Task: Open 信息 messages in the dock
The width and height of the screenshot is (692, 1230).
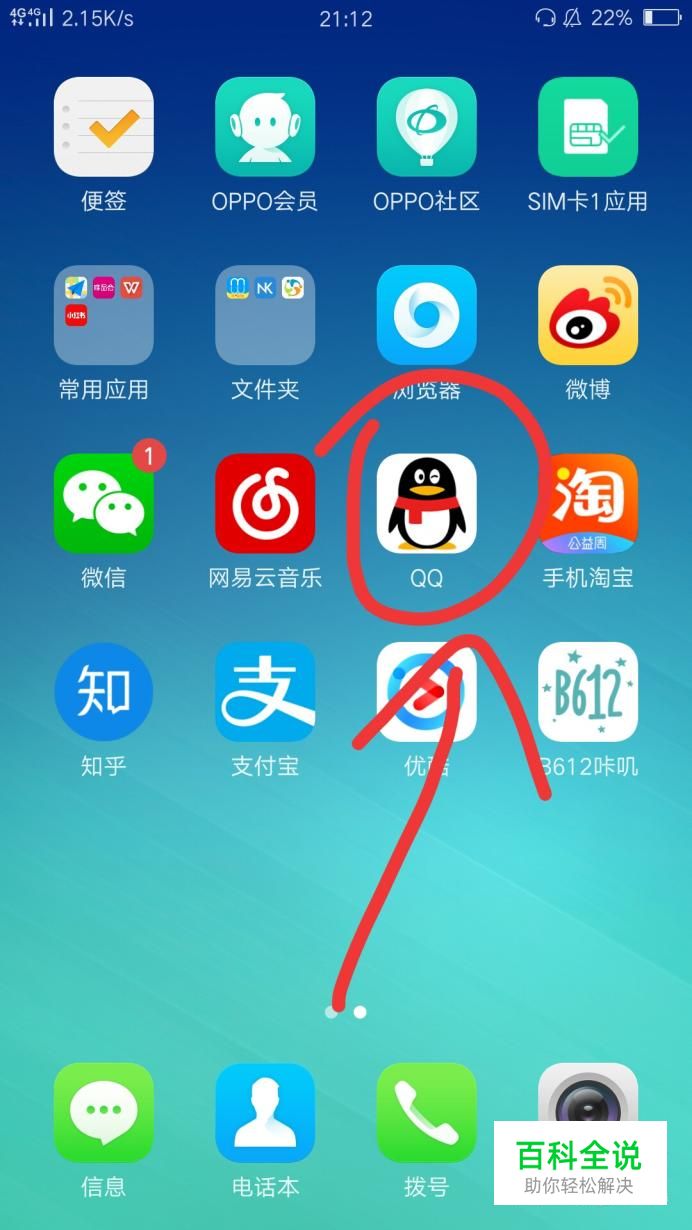Action: pyautogui.click(x=103, y=1112)
